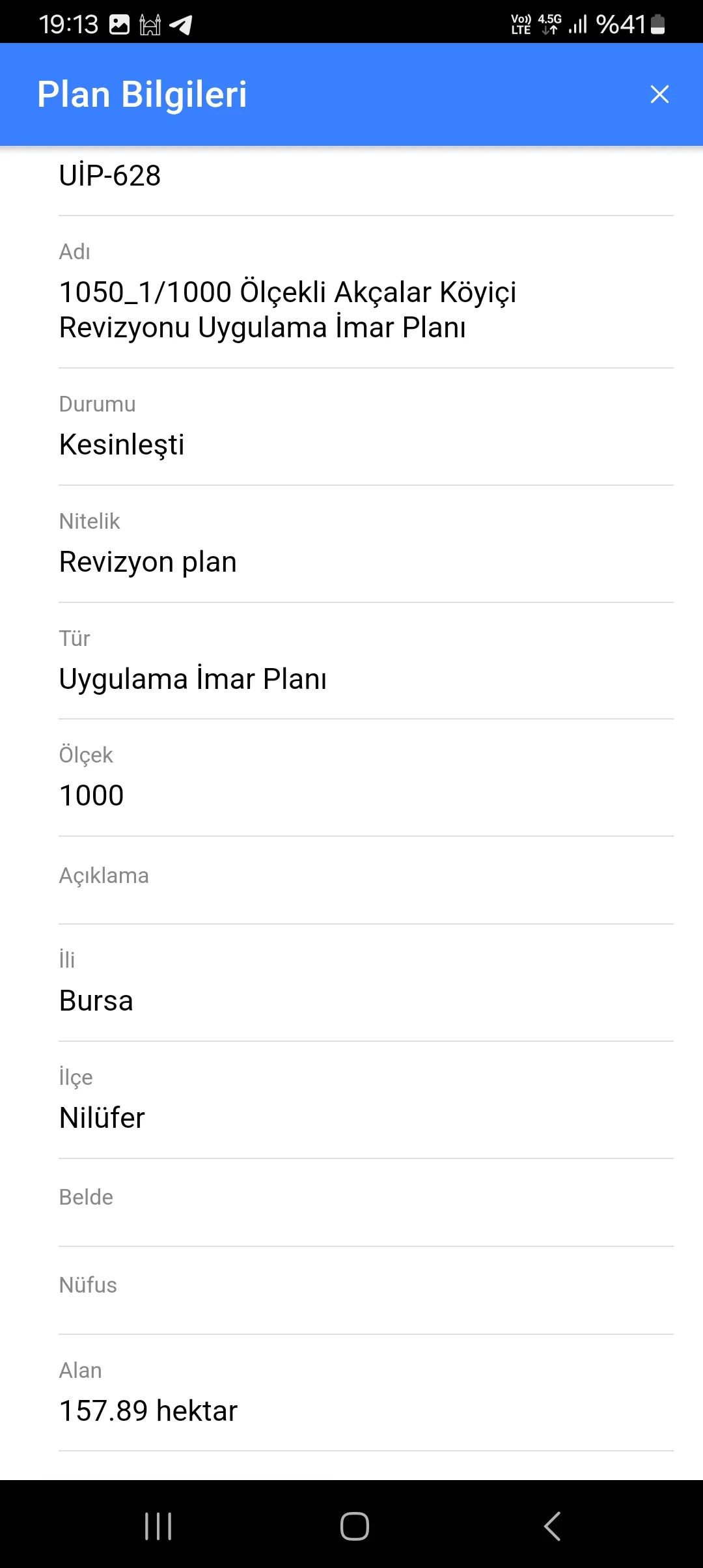Tap the scale value 1000
703x1568 pixels.
click(91, 795)
